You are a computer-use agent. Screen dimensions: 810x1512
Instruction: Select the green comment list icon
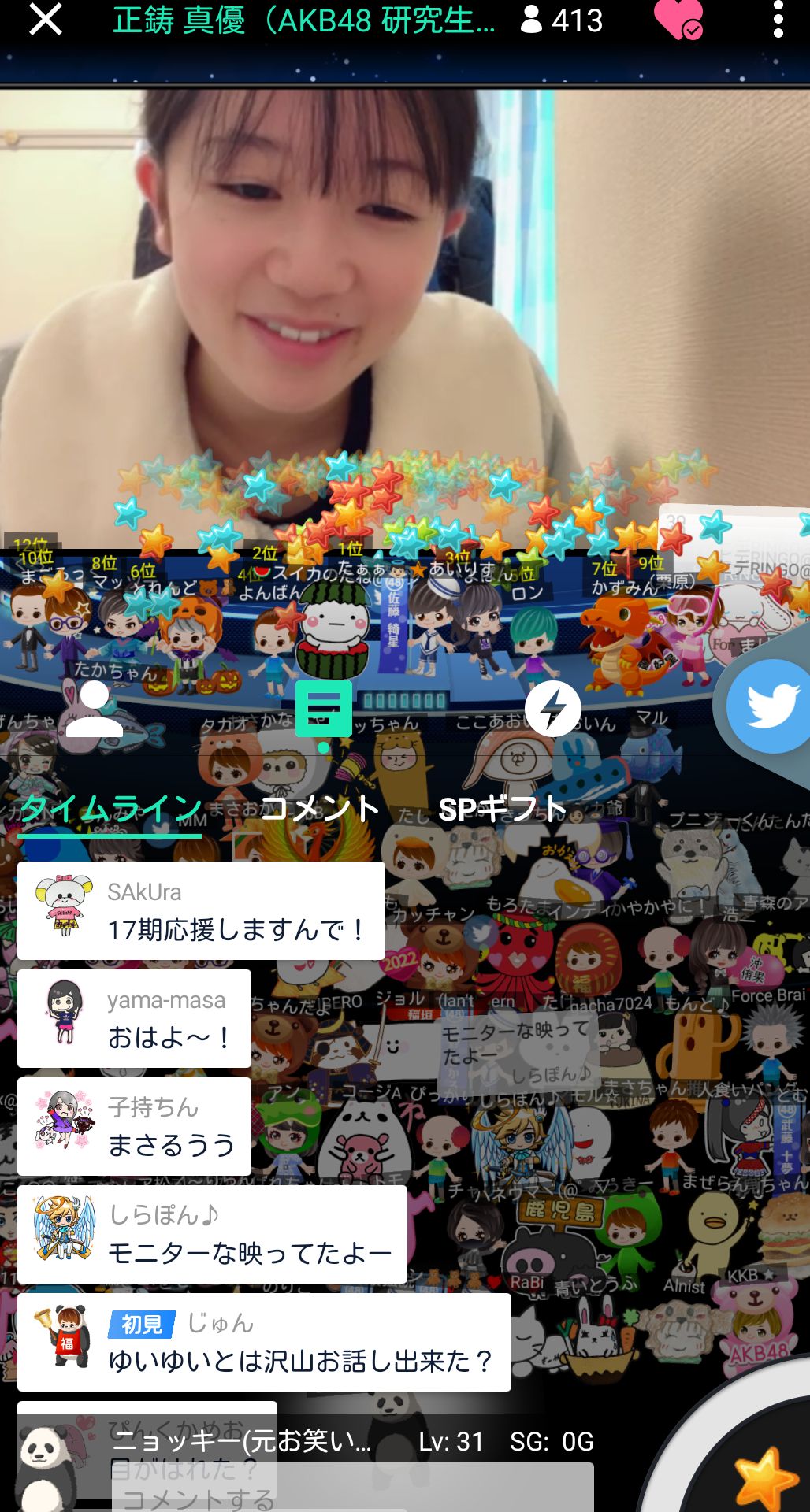323,709
